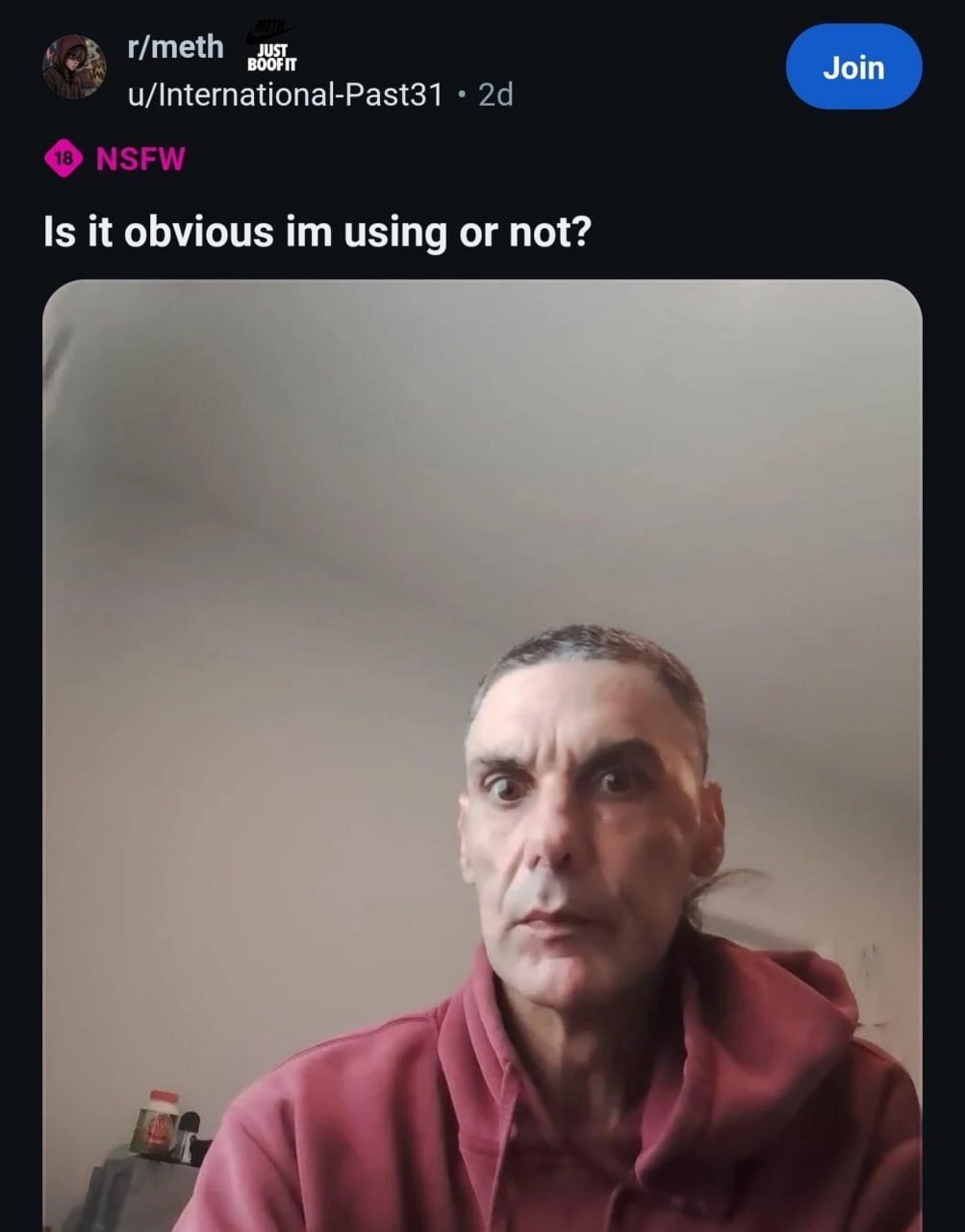Join the r/meth community
The height and width of the screenshot is (1232, 965).
click(852, 67)
